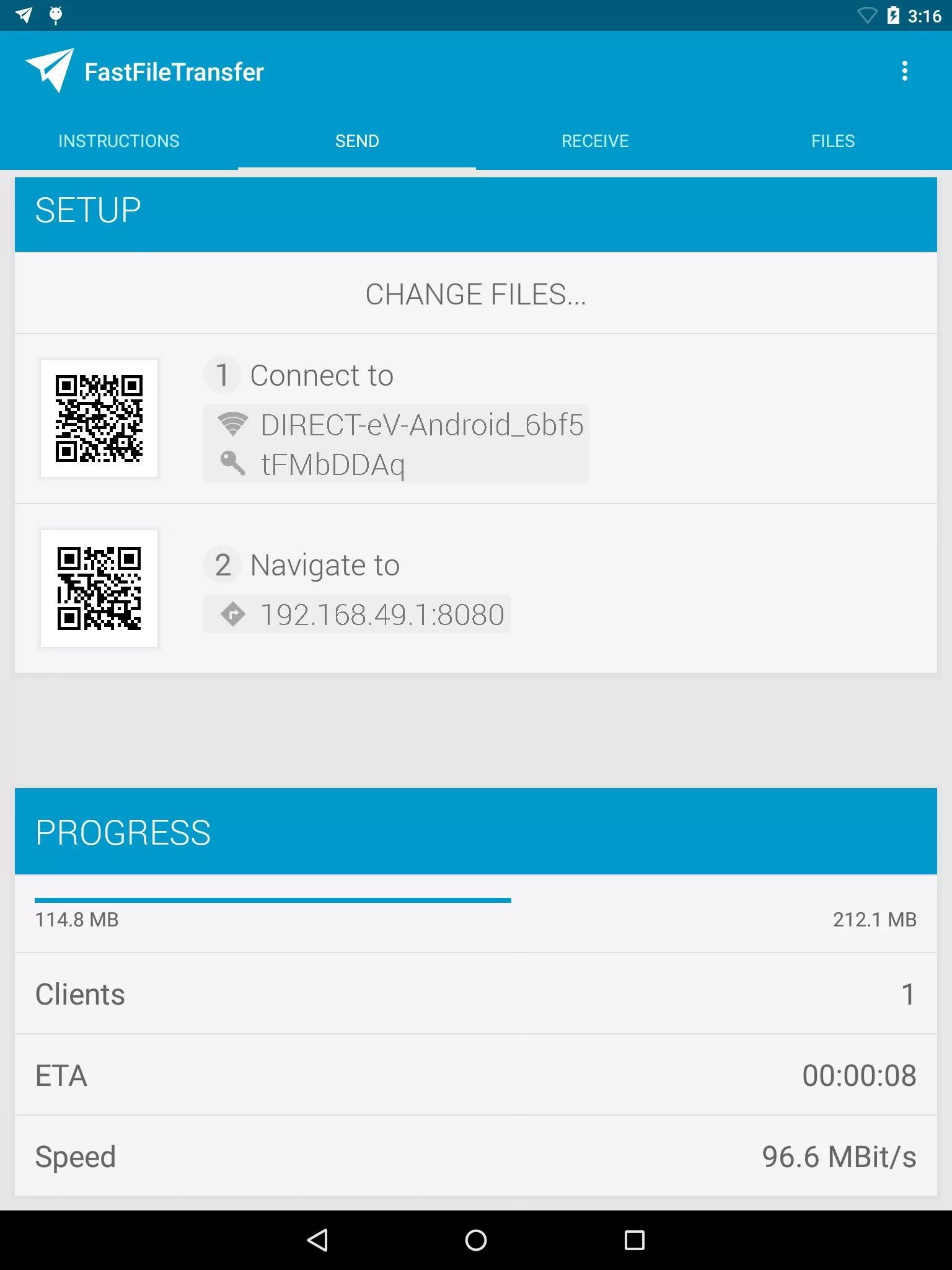Screen dimensions: 952x1270
Task: Select the Send tab
Action: click(357, 141)
